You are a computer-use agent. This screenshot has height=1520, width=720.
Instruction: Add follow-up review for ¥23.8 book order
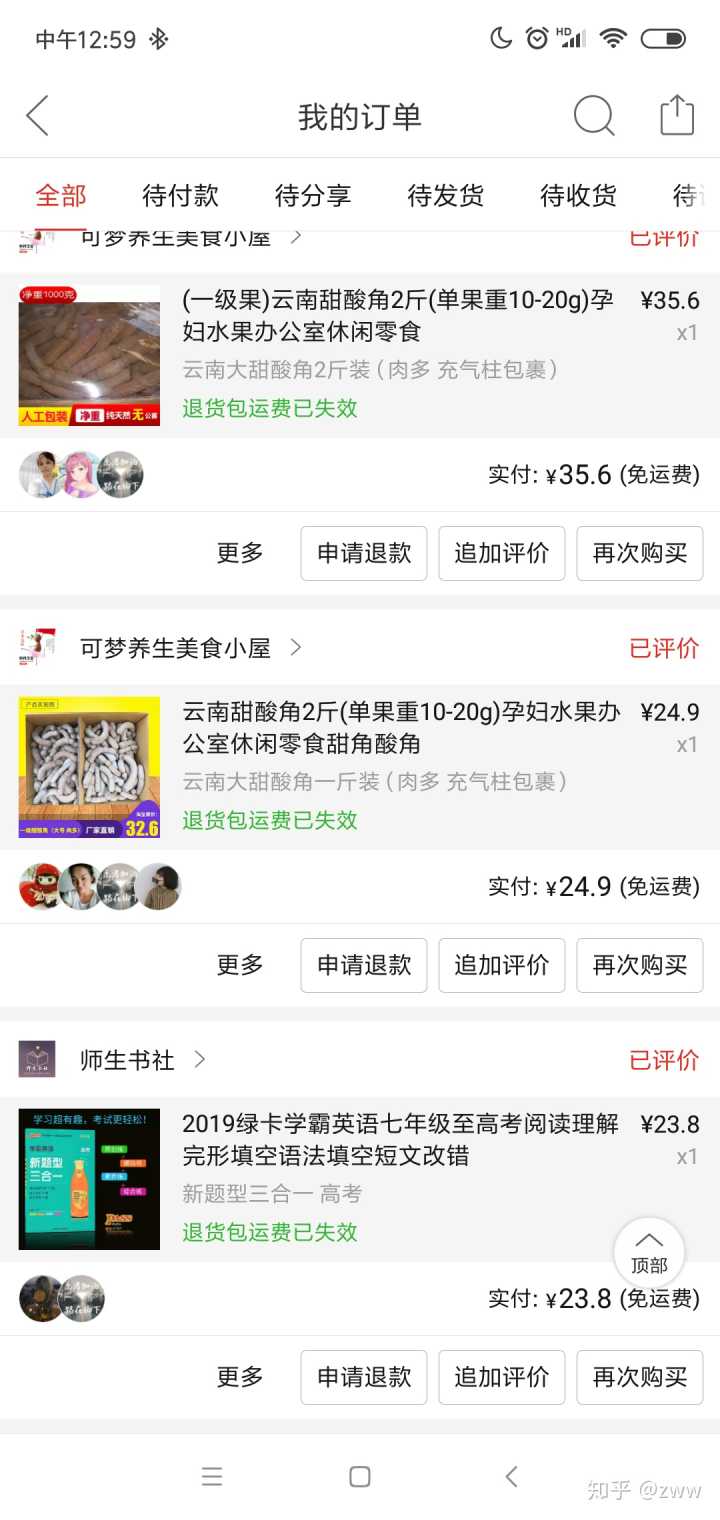[x=501, y=1377]
